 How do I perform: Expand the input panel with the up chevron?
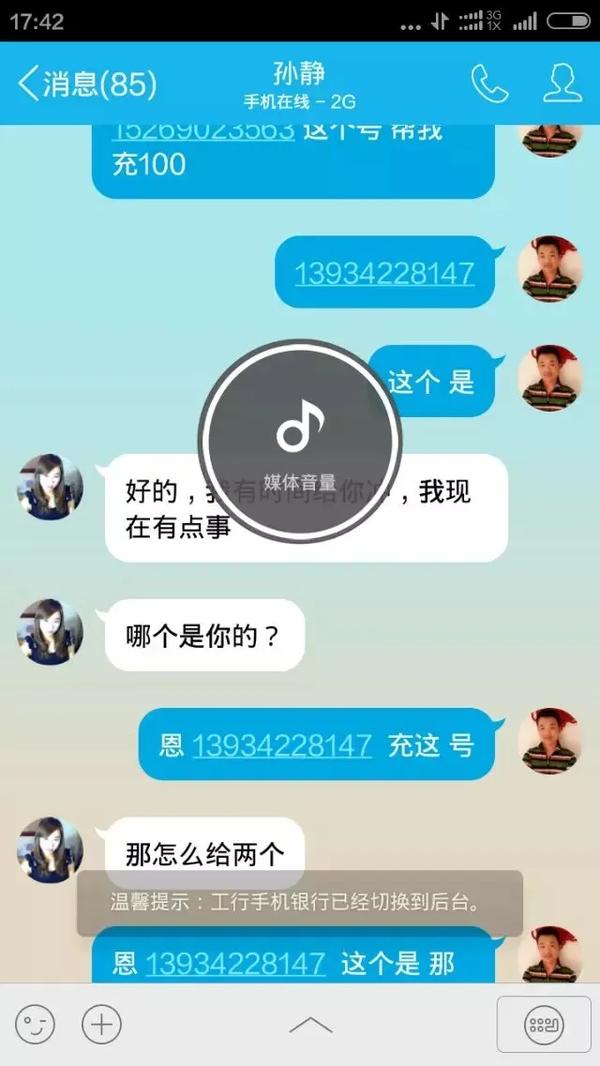[x=310, y=1024]
